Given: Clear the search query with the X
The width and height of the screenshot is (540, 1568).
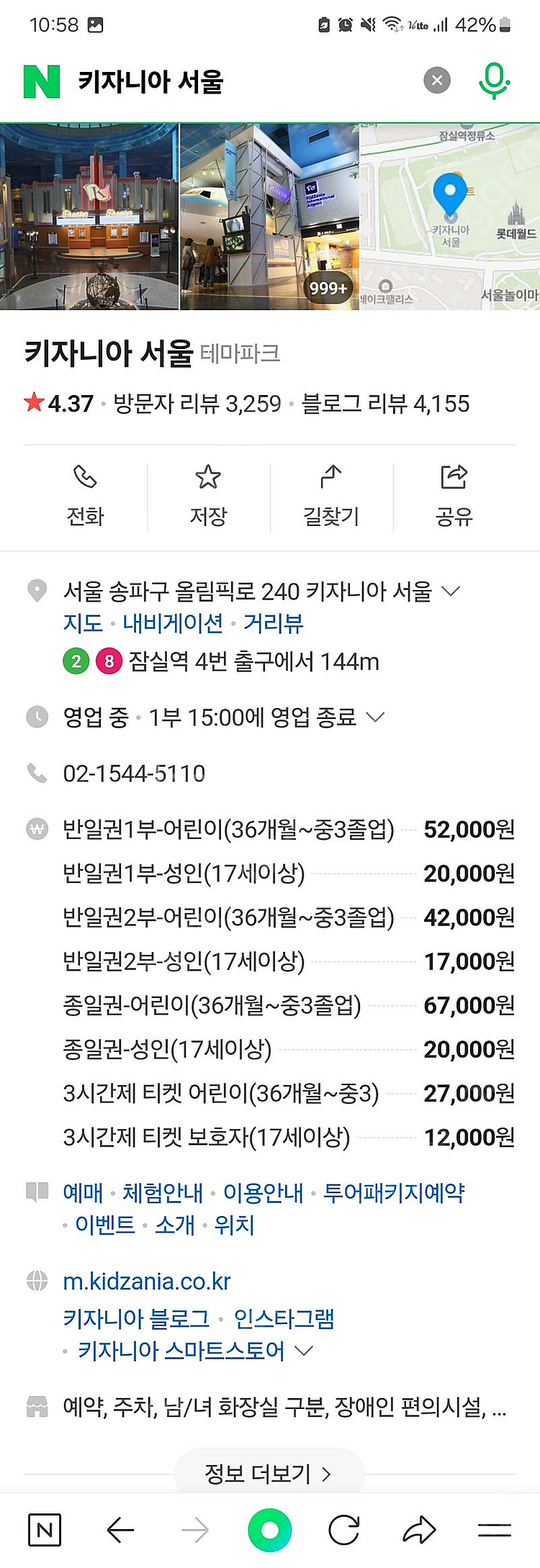Looking at the screenshot, I should (436, 80).
